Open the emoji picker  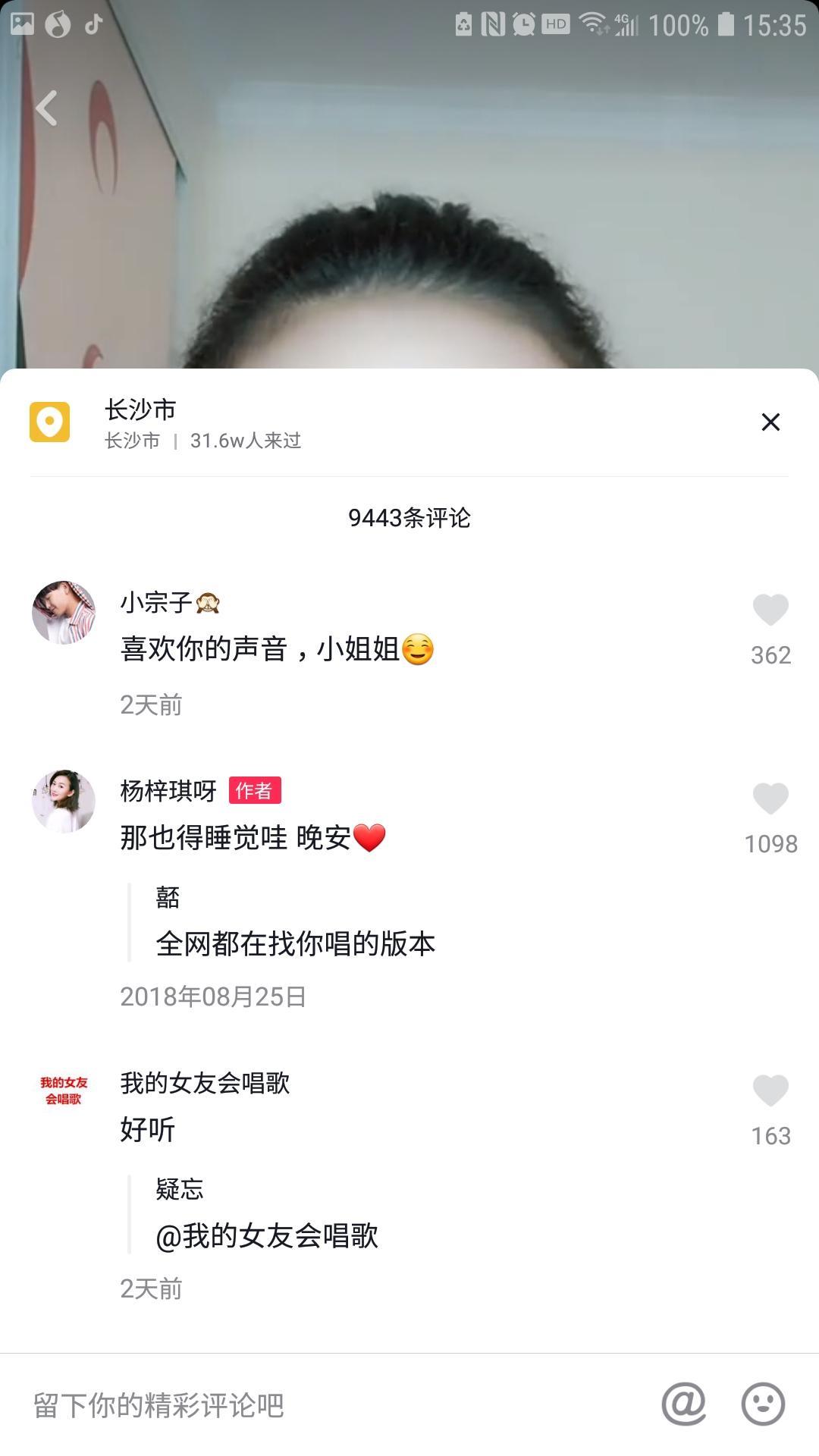763,1404
